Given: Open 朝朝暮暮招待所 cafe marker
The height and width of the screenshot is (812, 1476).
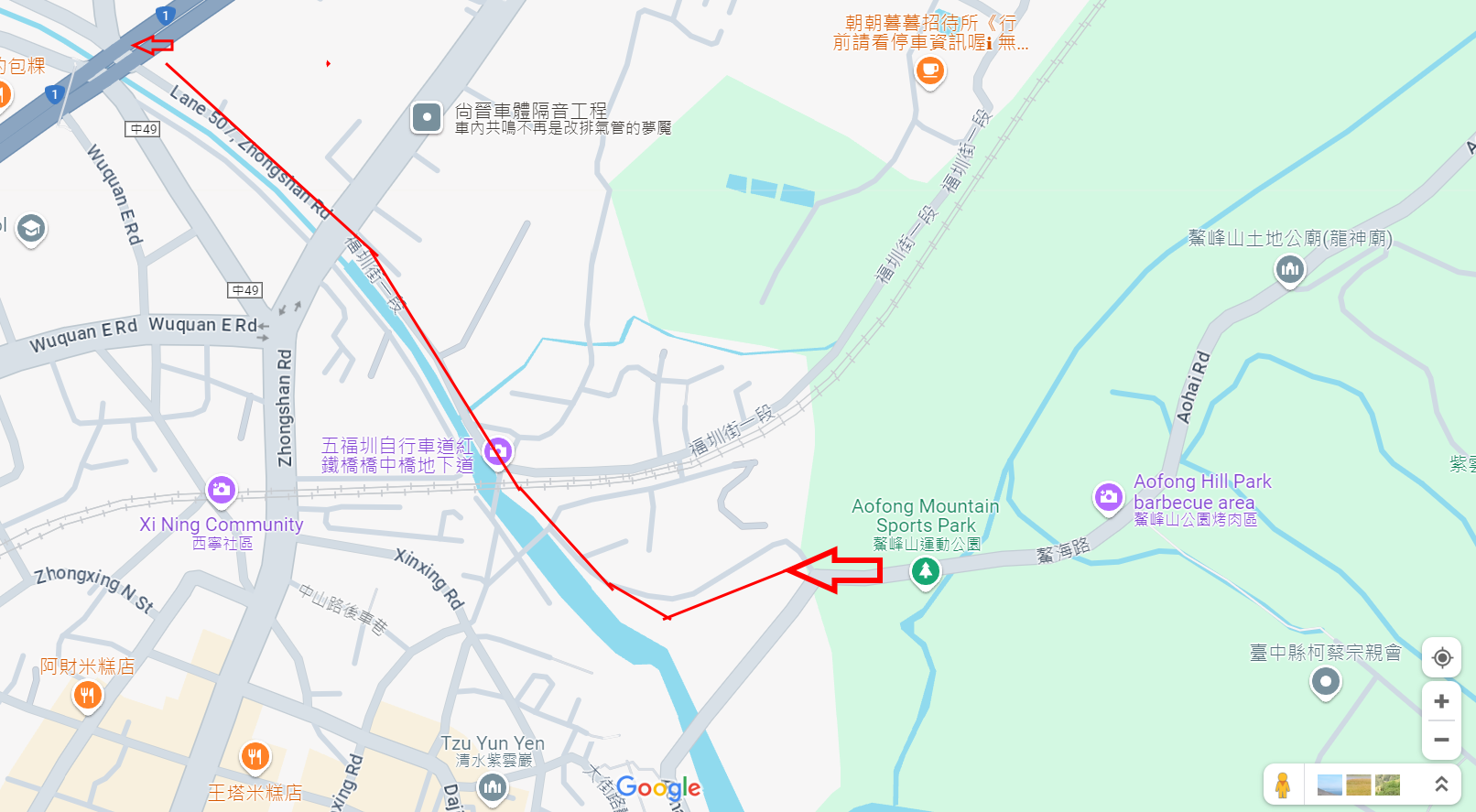Looking at the screenshot, I should click(x=929, y=70).
